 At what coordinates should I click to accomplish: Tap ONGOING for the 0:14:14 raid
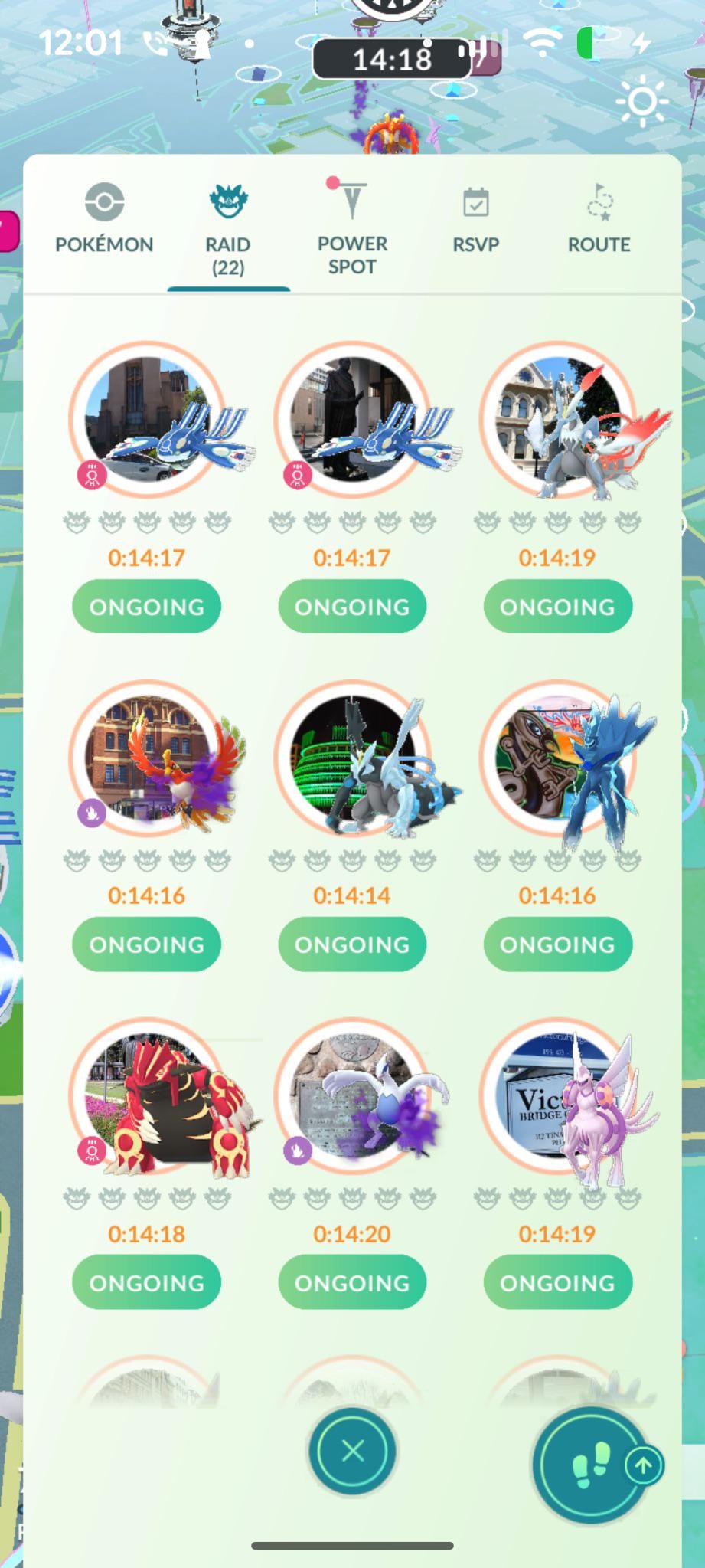tap(352, 944)
